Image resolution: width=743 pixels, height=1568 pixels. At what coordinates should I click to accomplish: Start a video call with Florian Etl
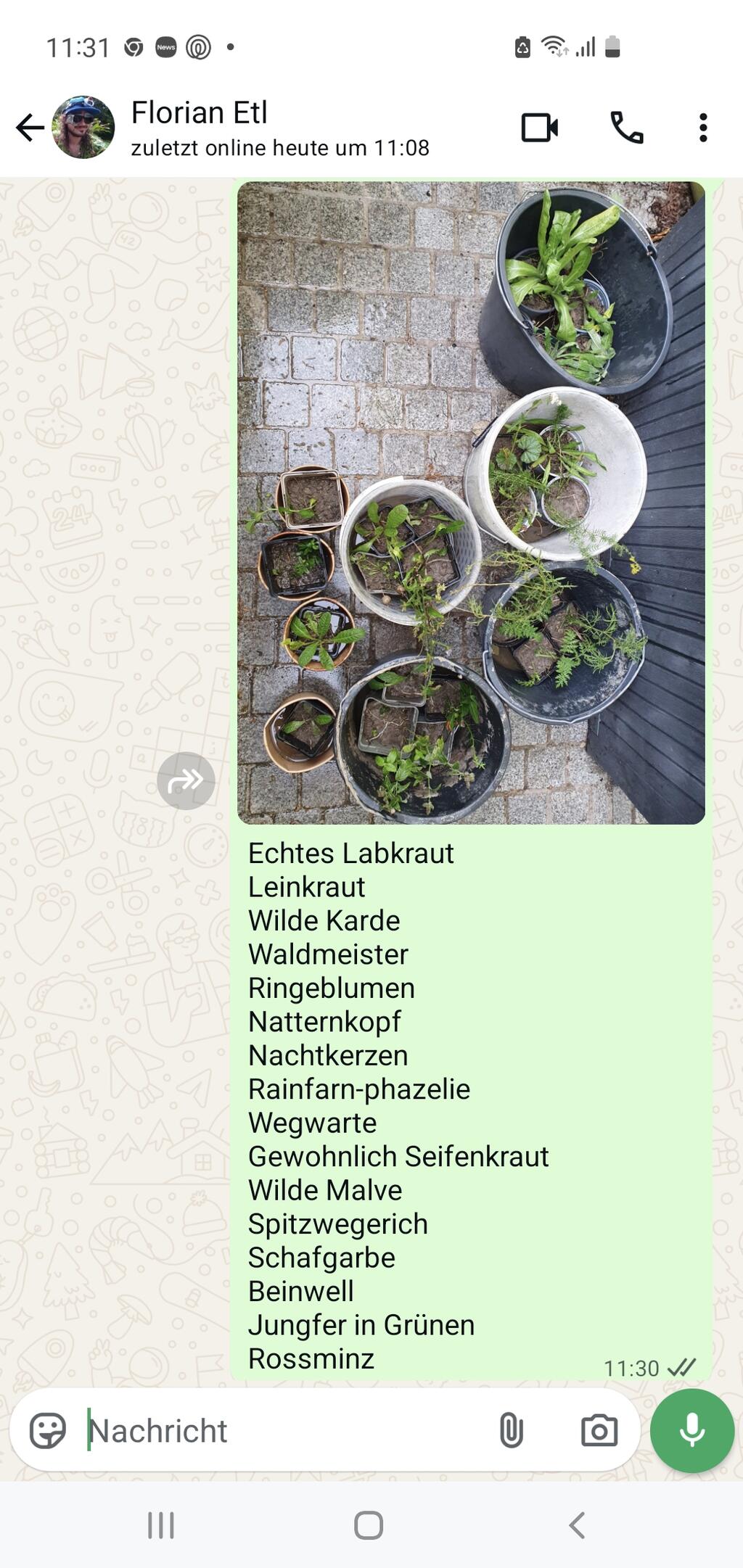tap(539, 128)
